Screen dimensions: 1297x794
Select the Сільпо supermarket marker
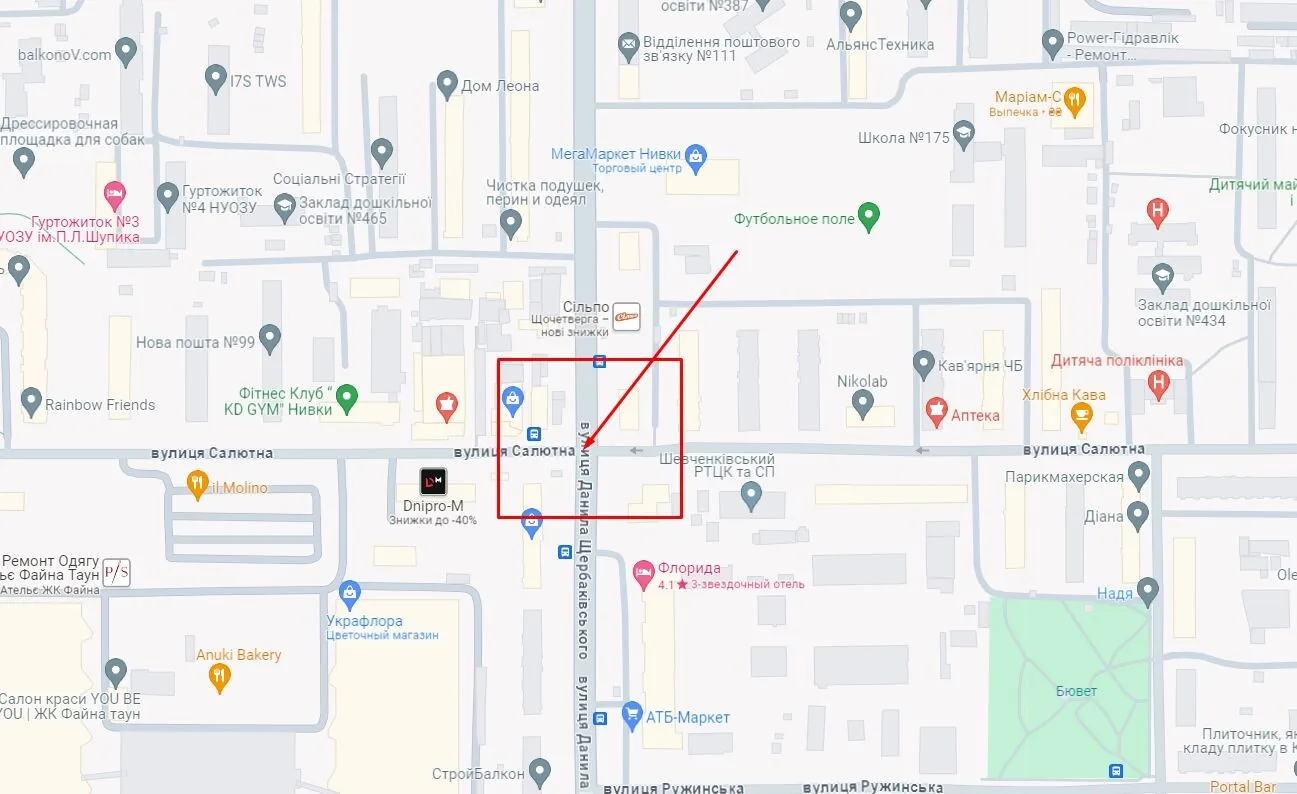coord(626,314)
